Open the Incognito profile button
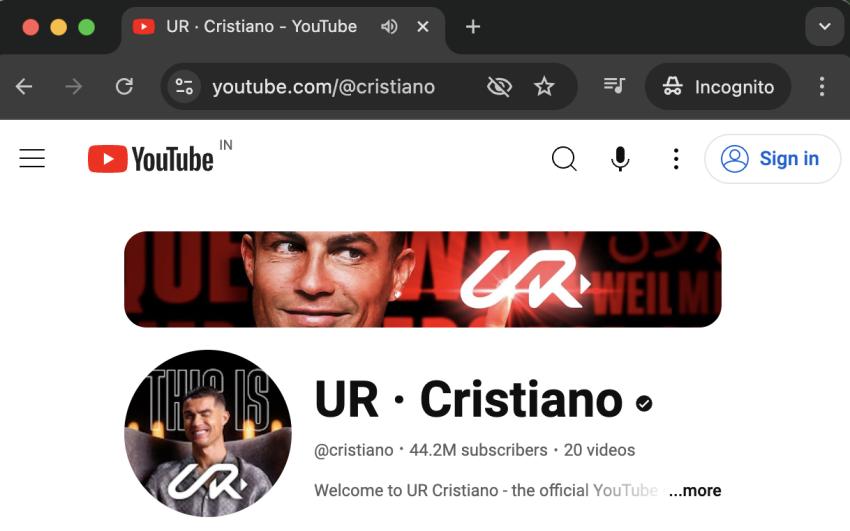 [718, 87]
